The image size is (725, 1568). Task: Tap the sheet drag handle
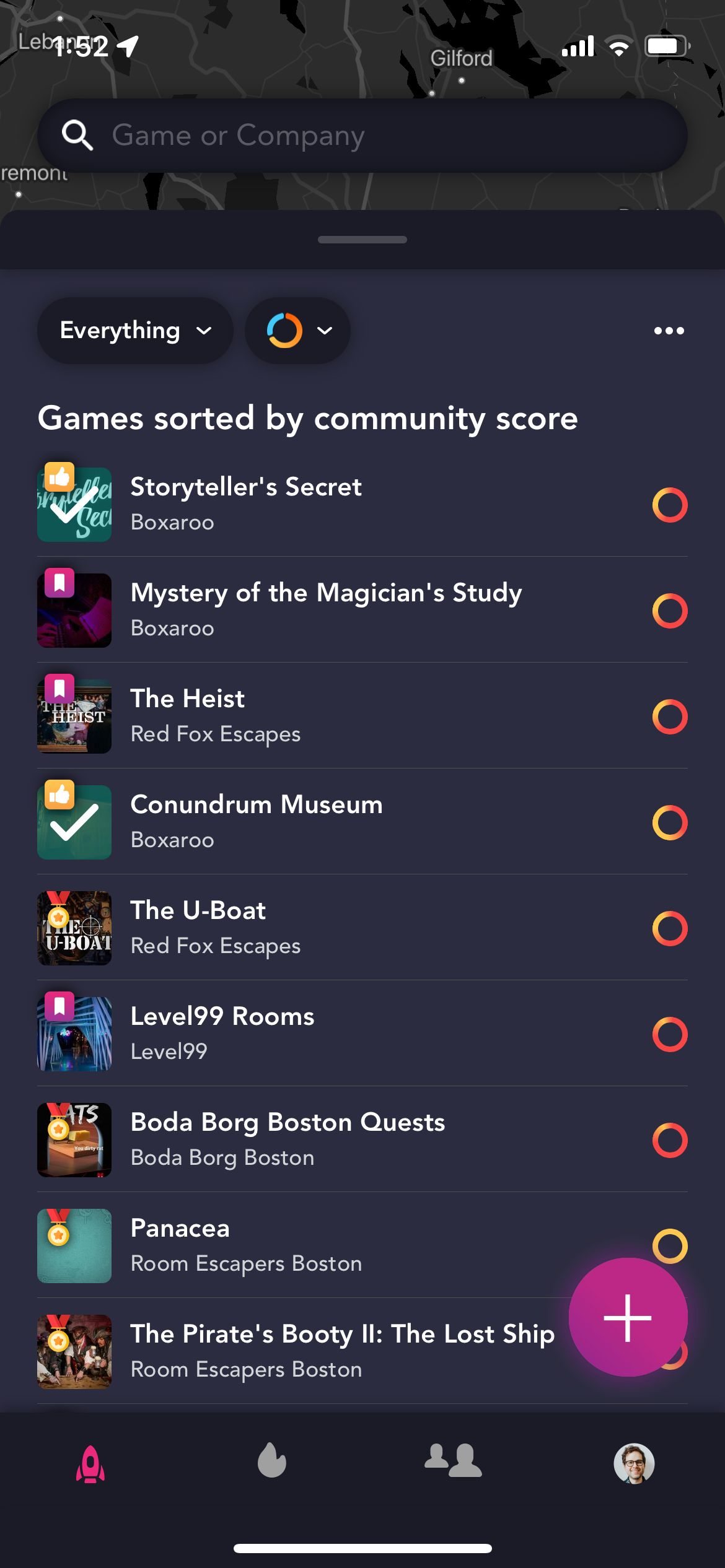362,240
